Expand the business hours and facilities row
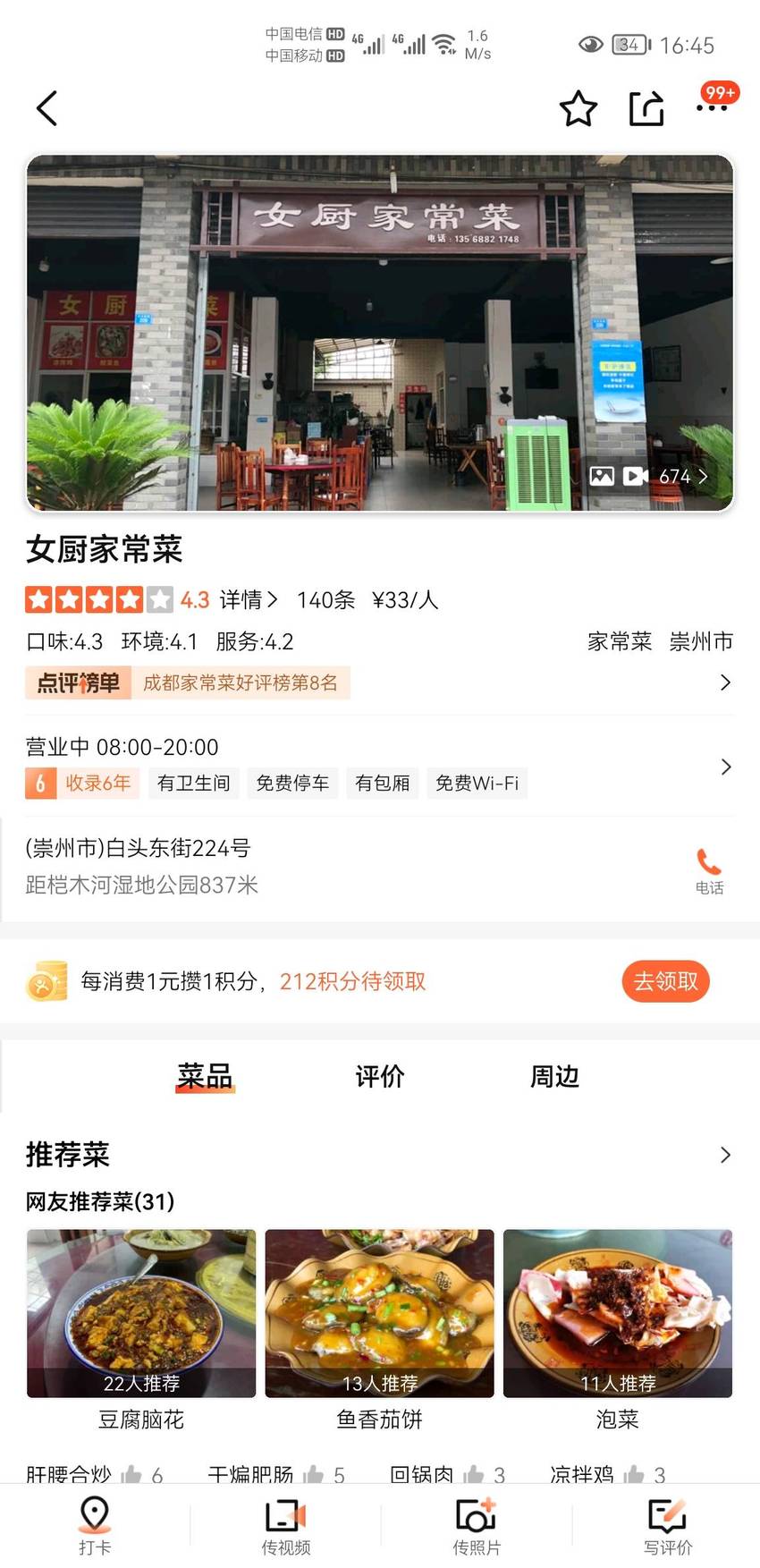Image resolution: width=760 pixels, height=1568 pixels. point(379,766)
